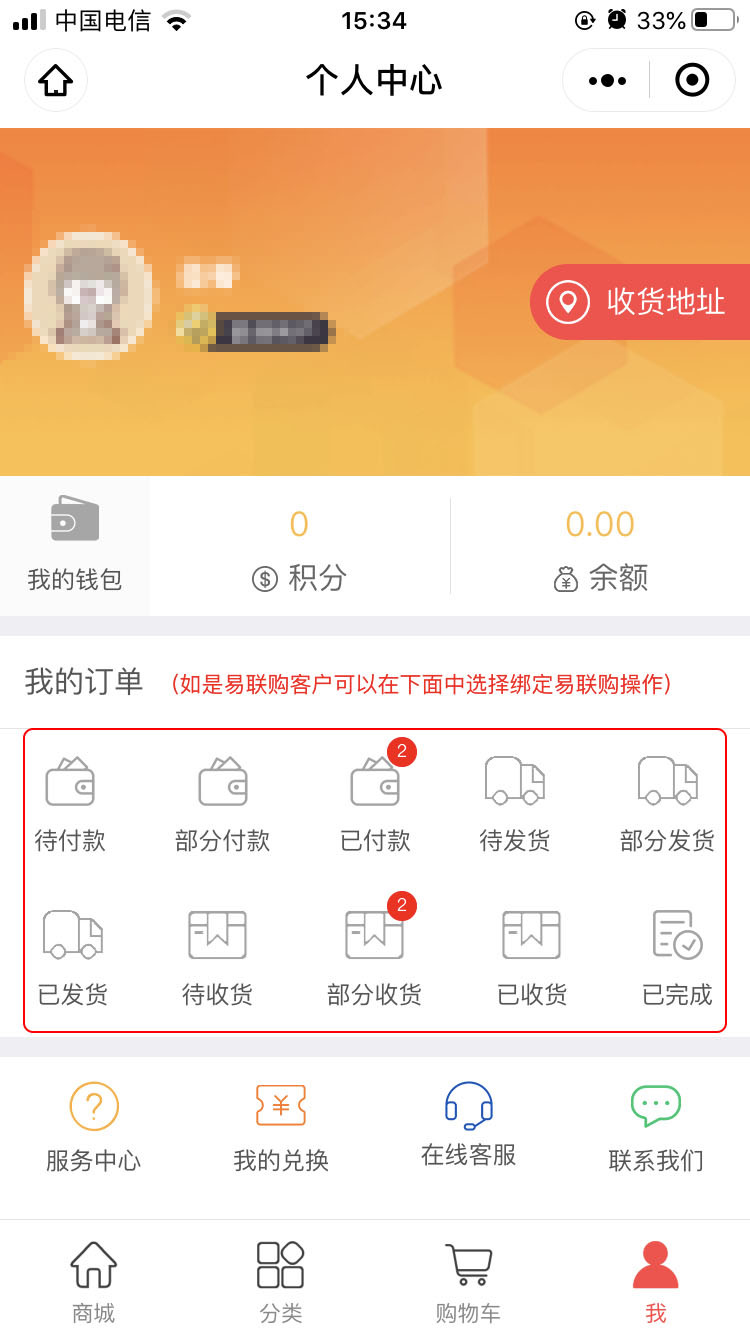Viewport: 750px width, 1334px height.
Task: Open 待收货 orders
Action: tap(217, 958)
